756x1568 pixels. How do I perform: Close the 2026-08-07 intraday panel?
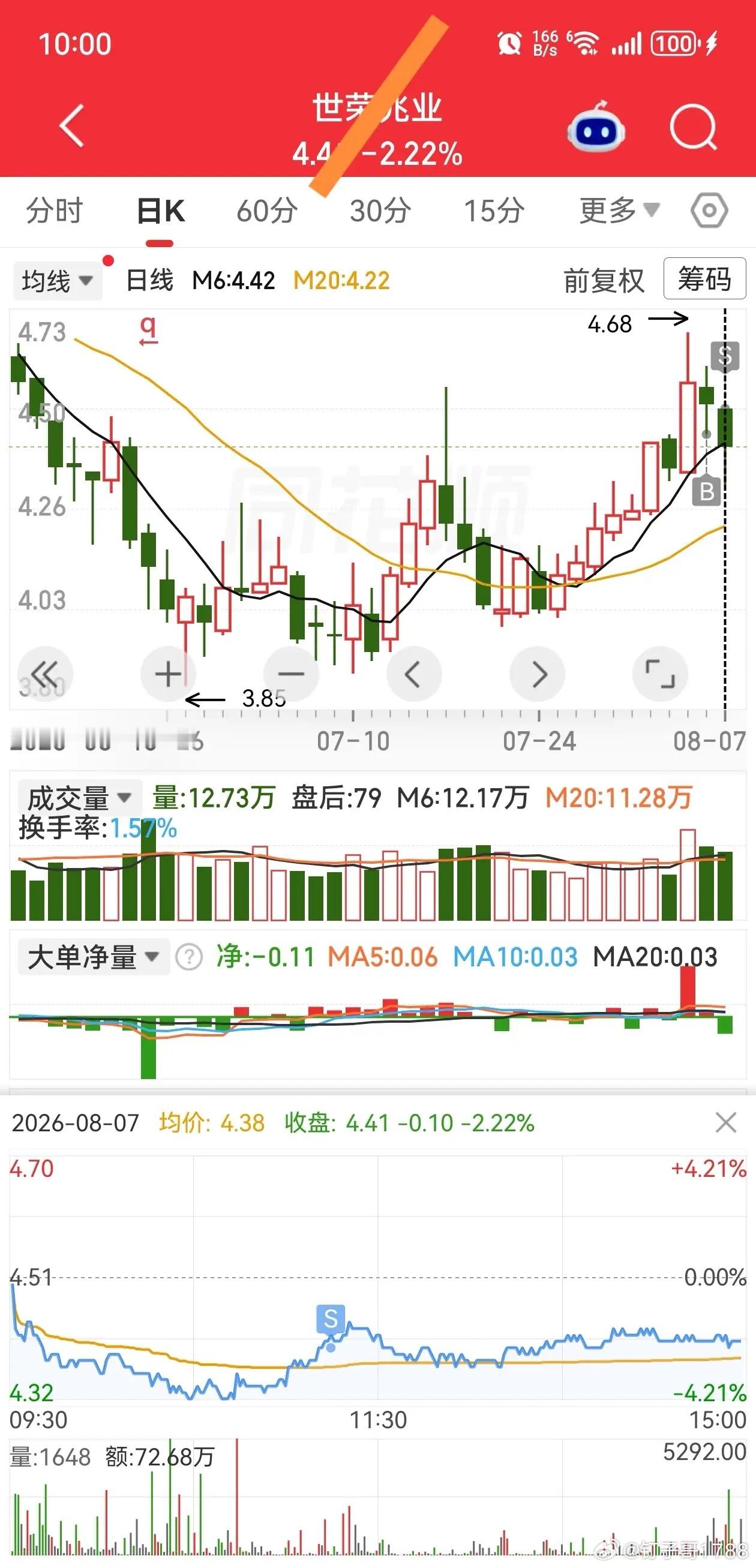[725, 1123]
